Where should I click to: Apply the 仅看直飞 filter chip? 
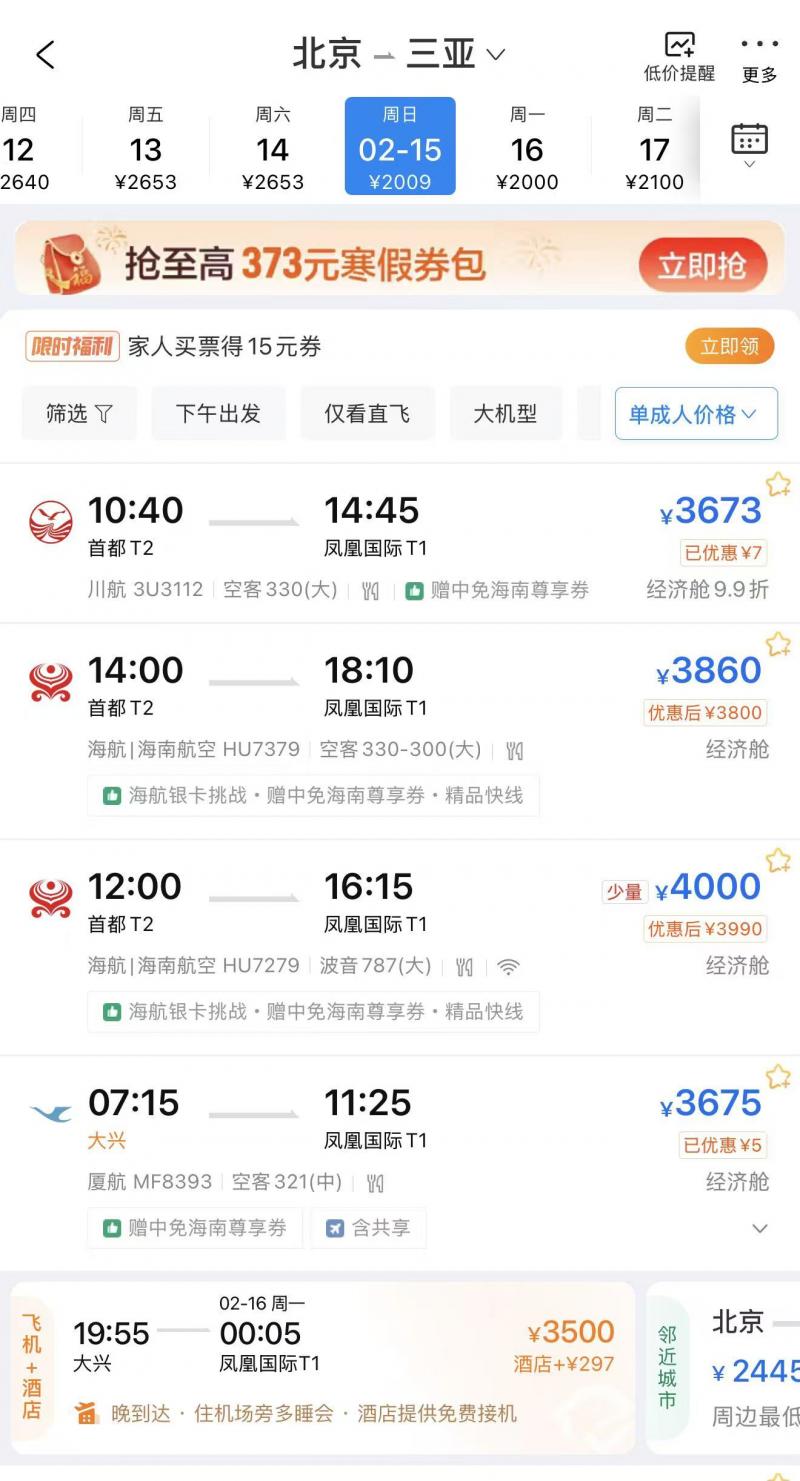coord(367,413)
